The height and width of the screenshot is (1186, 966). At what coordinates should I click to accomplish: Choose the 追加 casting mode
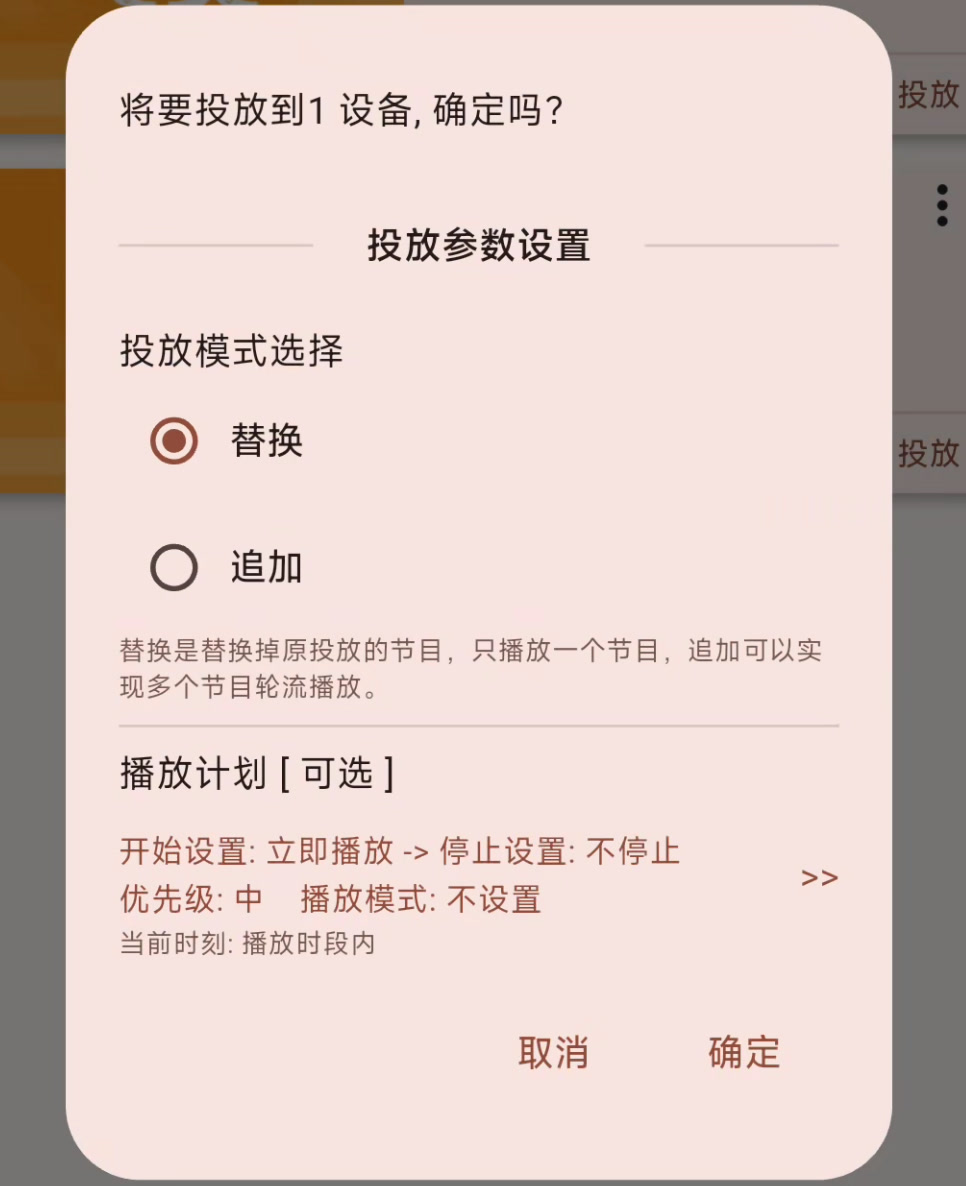(174, 568)
